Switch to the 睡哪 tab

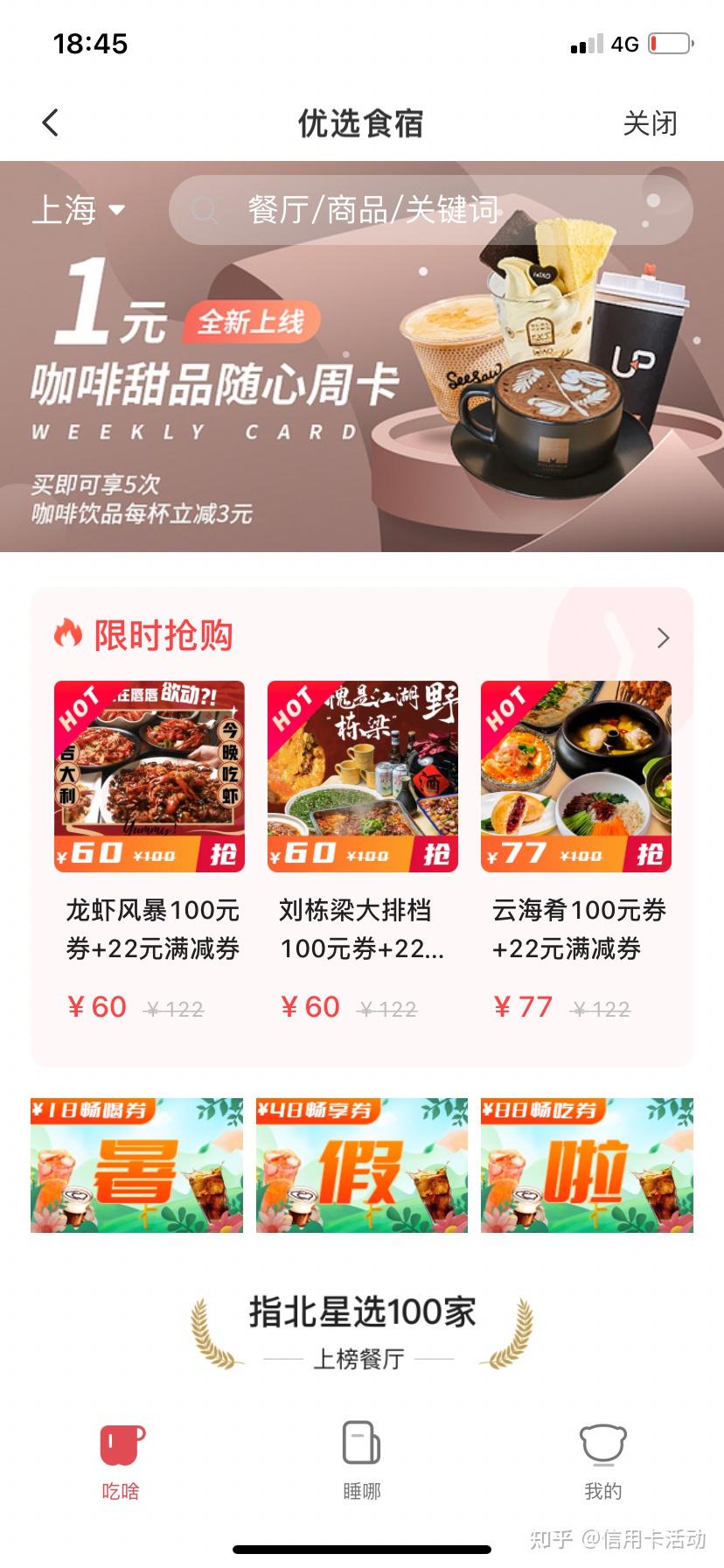[x=362, y=1461]
